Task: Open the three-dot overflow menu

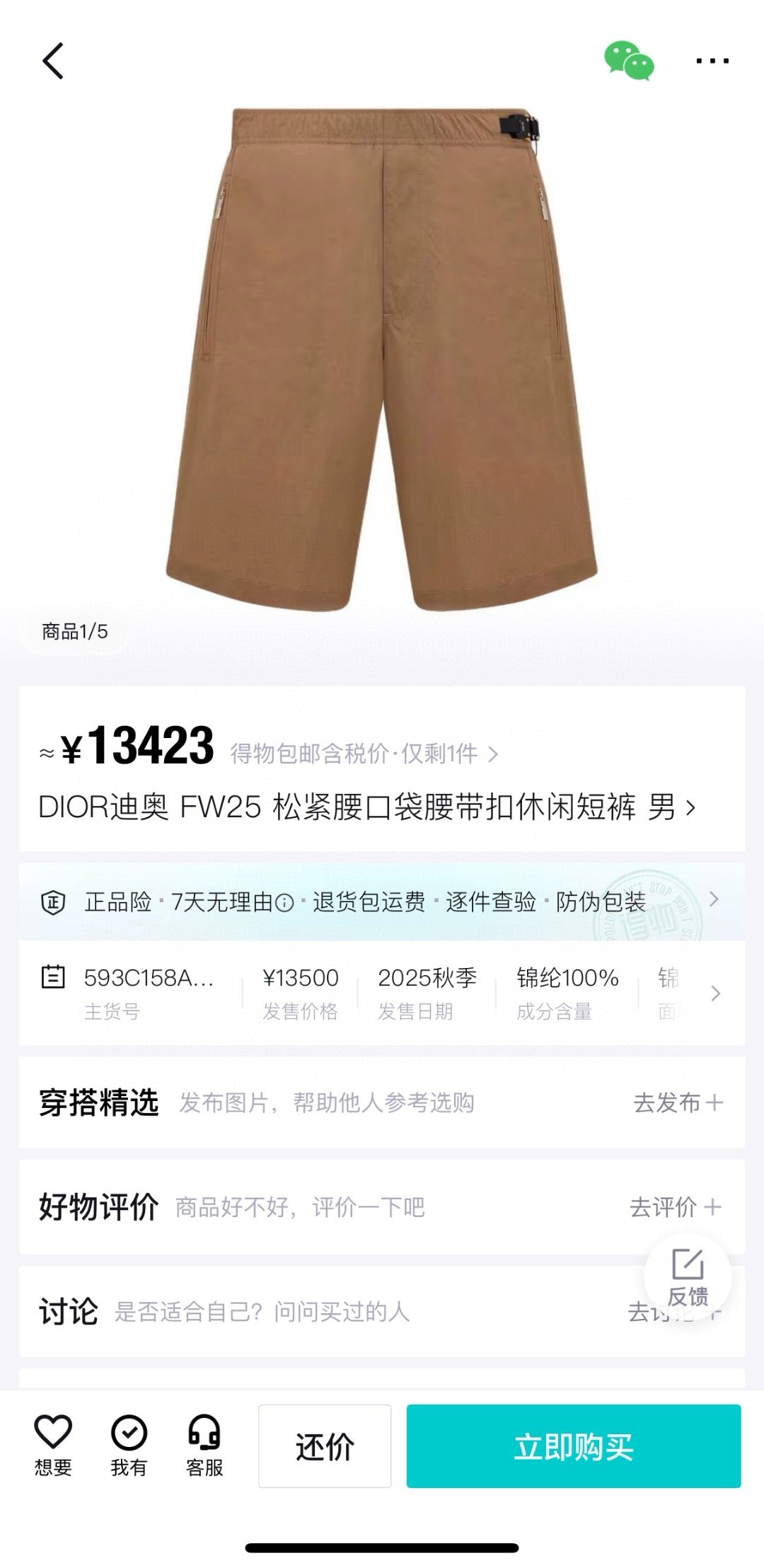Action: (712, 61)
